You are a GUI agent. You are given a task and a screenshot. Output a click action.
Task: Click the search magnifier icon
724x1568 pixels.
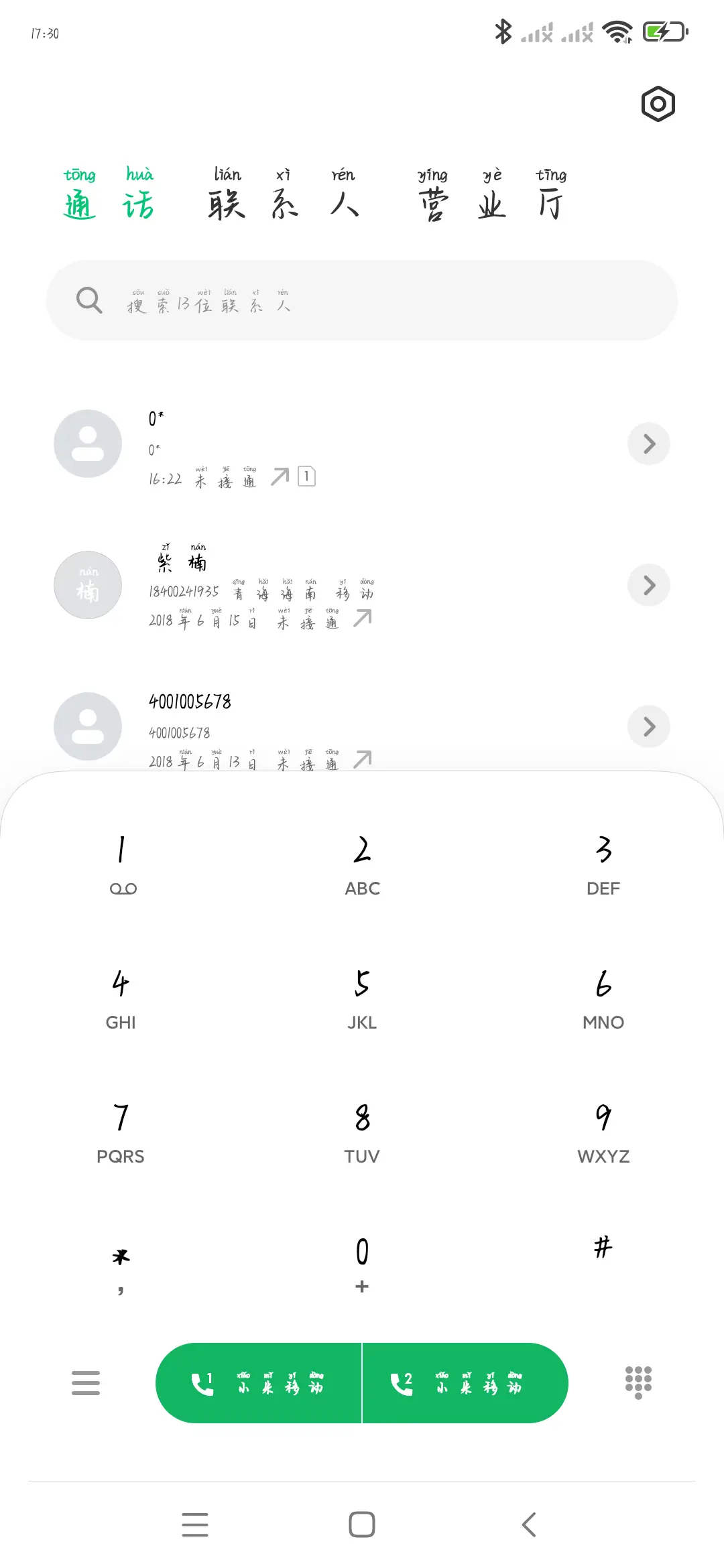point(89,300)
